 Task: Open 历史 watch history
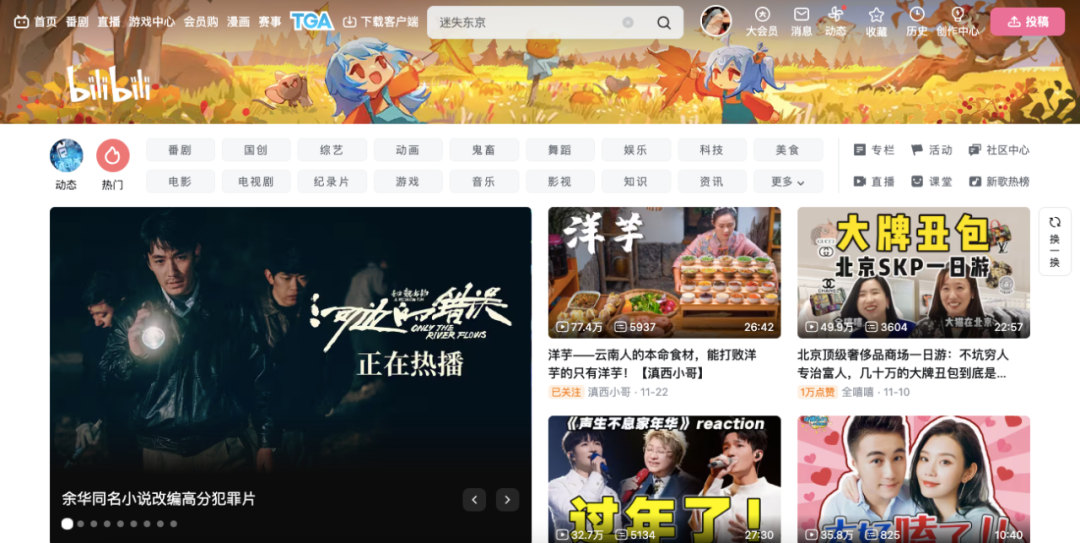click(x=917, y=21)
